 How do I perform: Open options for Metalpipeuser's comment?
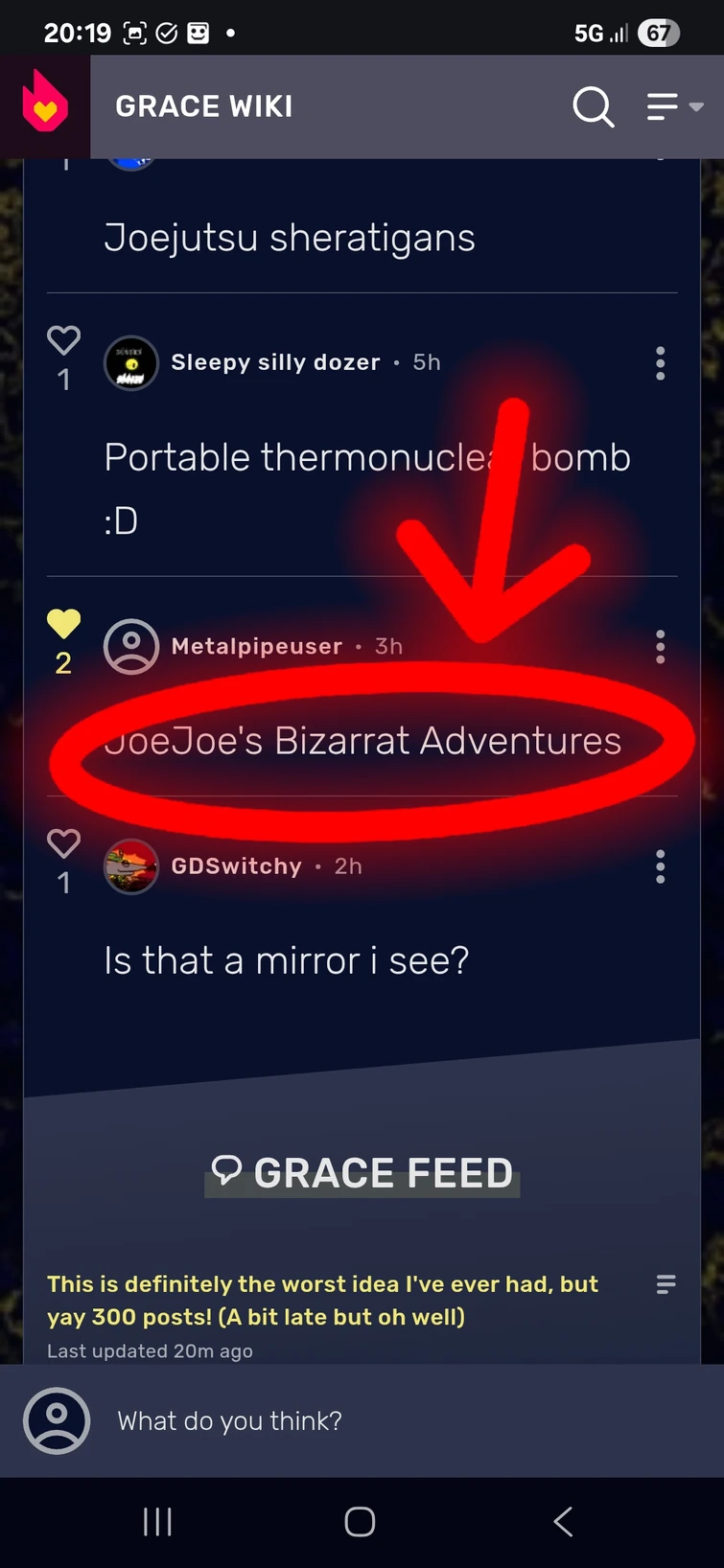coord(660,647)
